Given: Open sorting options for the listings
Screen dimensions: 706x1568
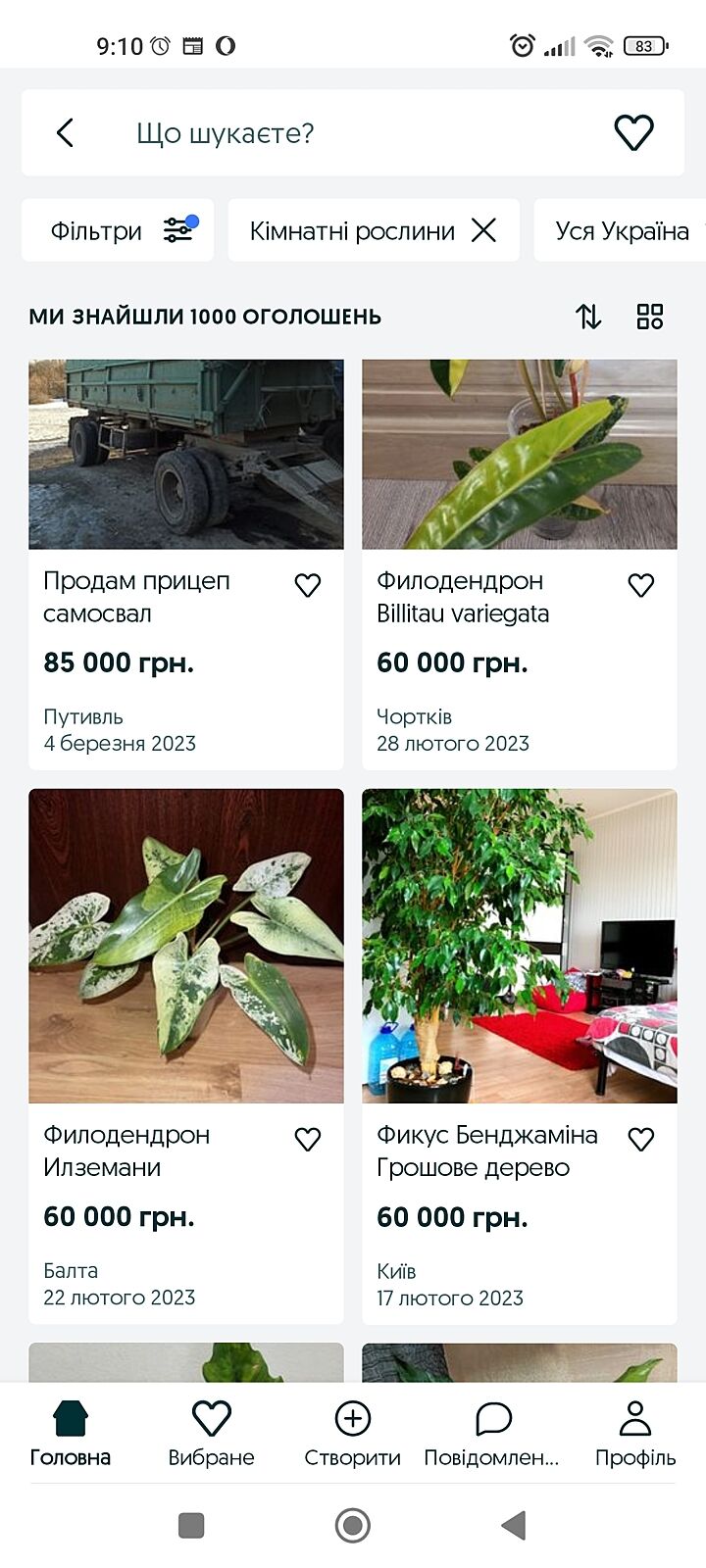Looking at the screenshot, I should coord(588,317).
